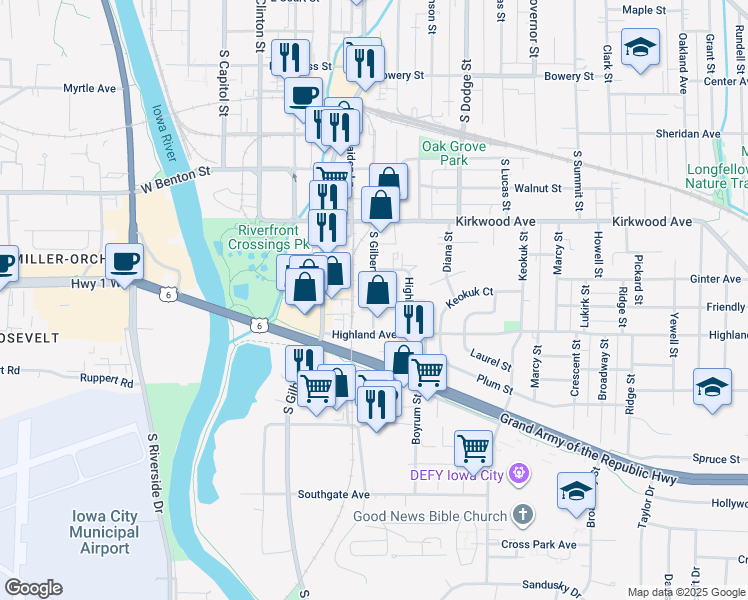Tap the restaurant marker next to Keokuk Ct

tap(414, 319)
